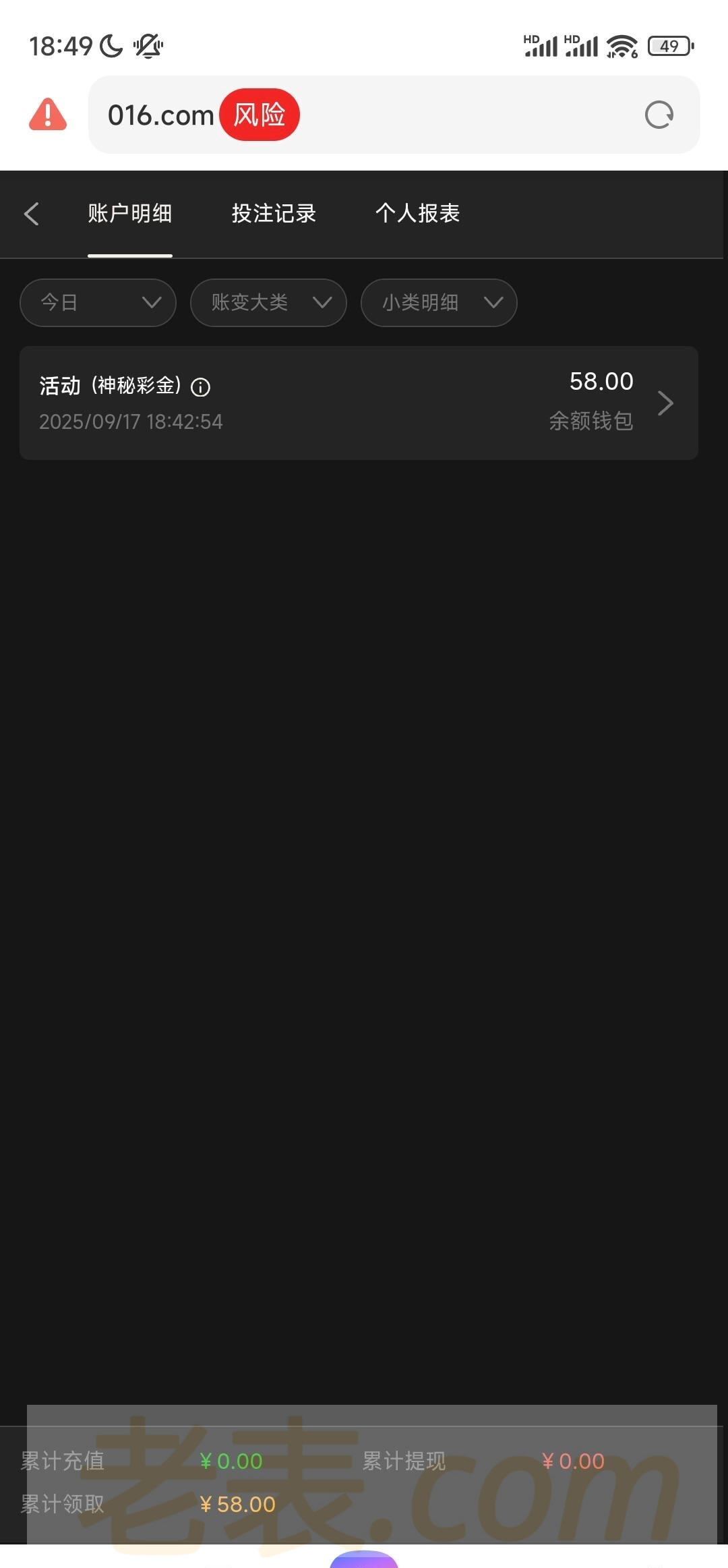This screenshot has height=1568, width=728.
Task: Switch to the 投注记录 tab
Action: tap(274, 214)
